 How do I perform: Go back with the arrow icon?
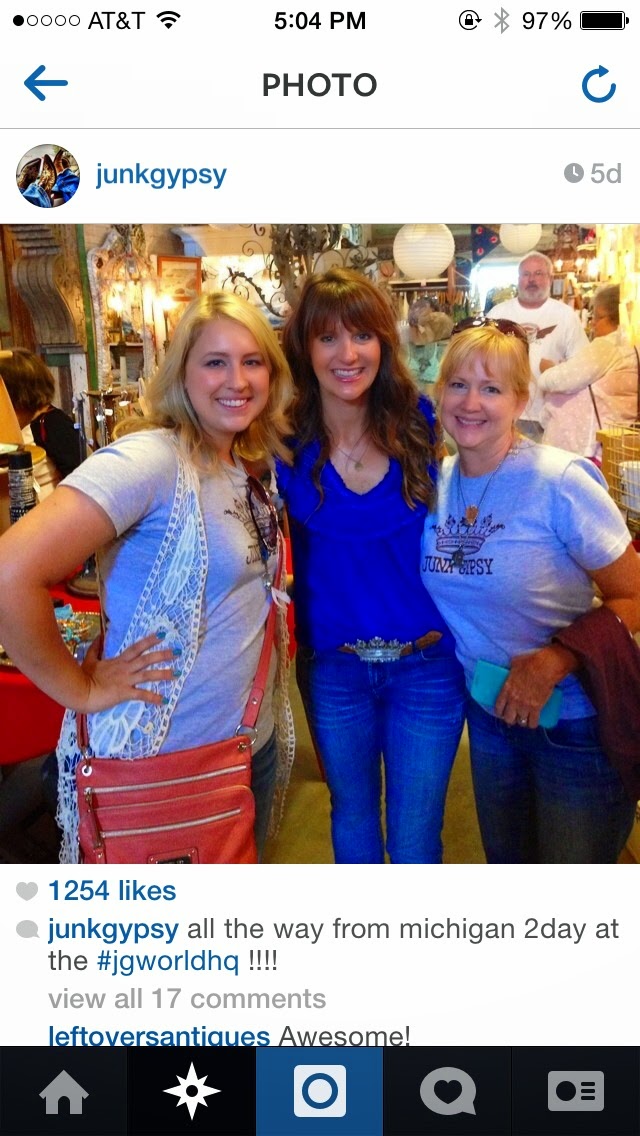tap(46, 84)
